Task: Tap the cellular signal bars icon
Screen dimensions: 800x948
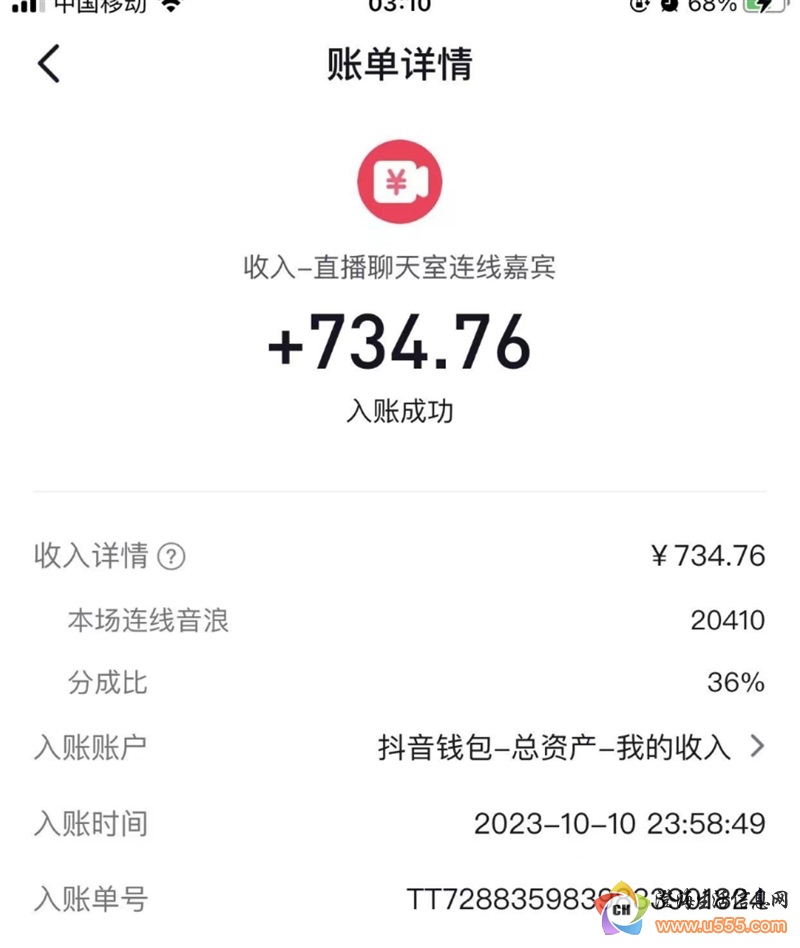Action: (25, 8)
